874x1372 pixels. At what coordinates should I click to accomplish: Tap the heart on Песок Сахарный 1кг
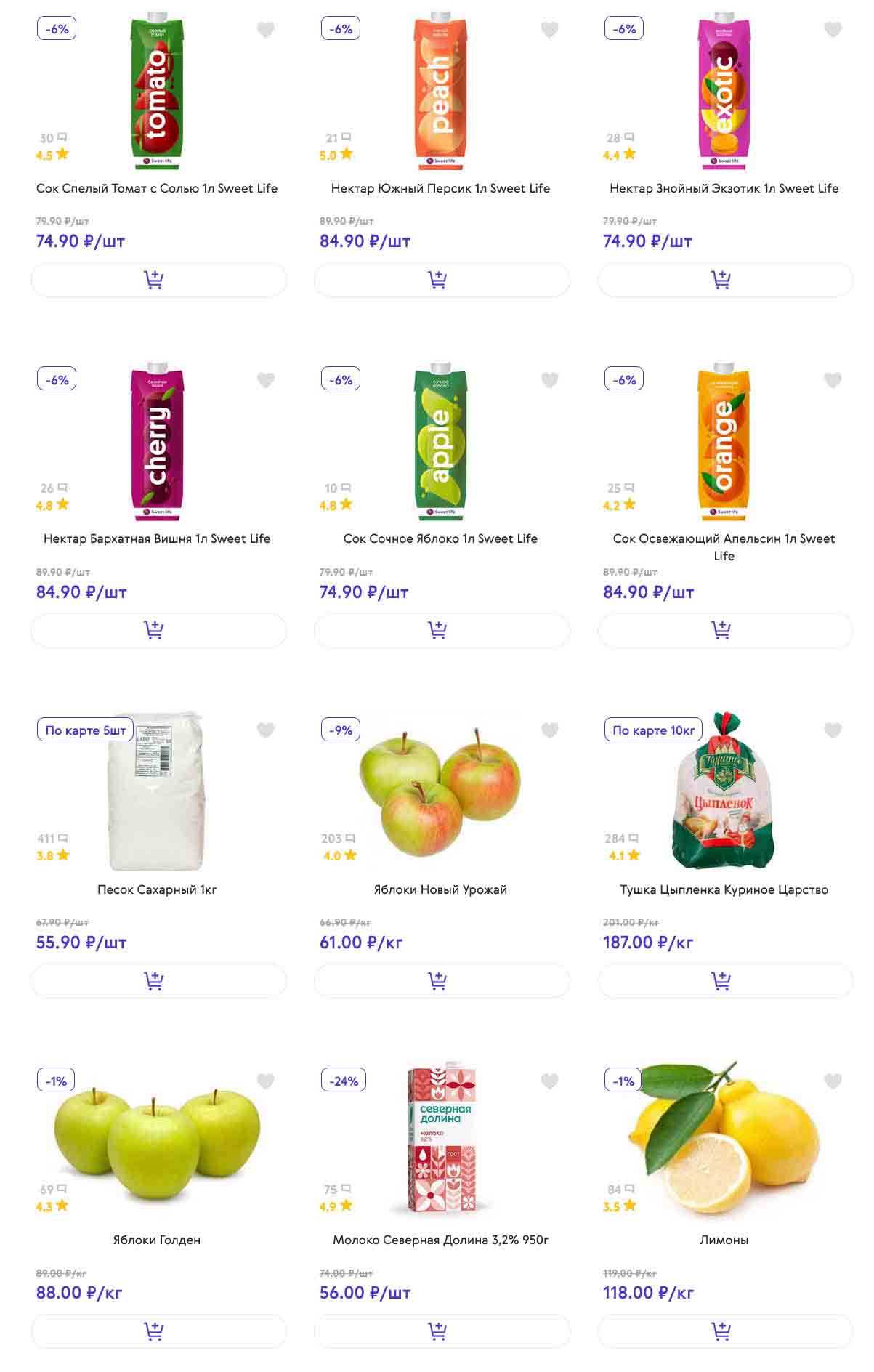(266, 730)
